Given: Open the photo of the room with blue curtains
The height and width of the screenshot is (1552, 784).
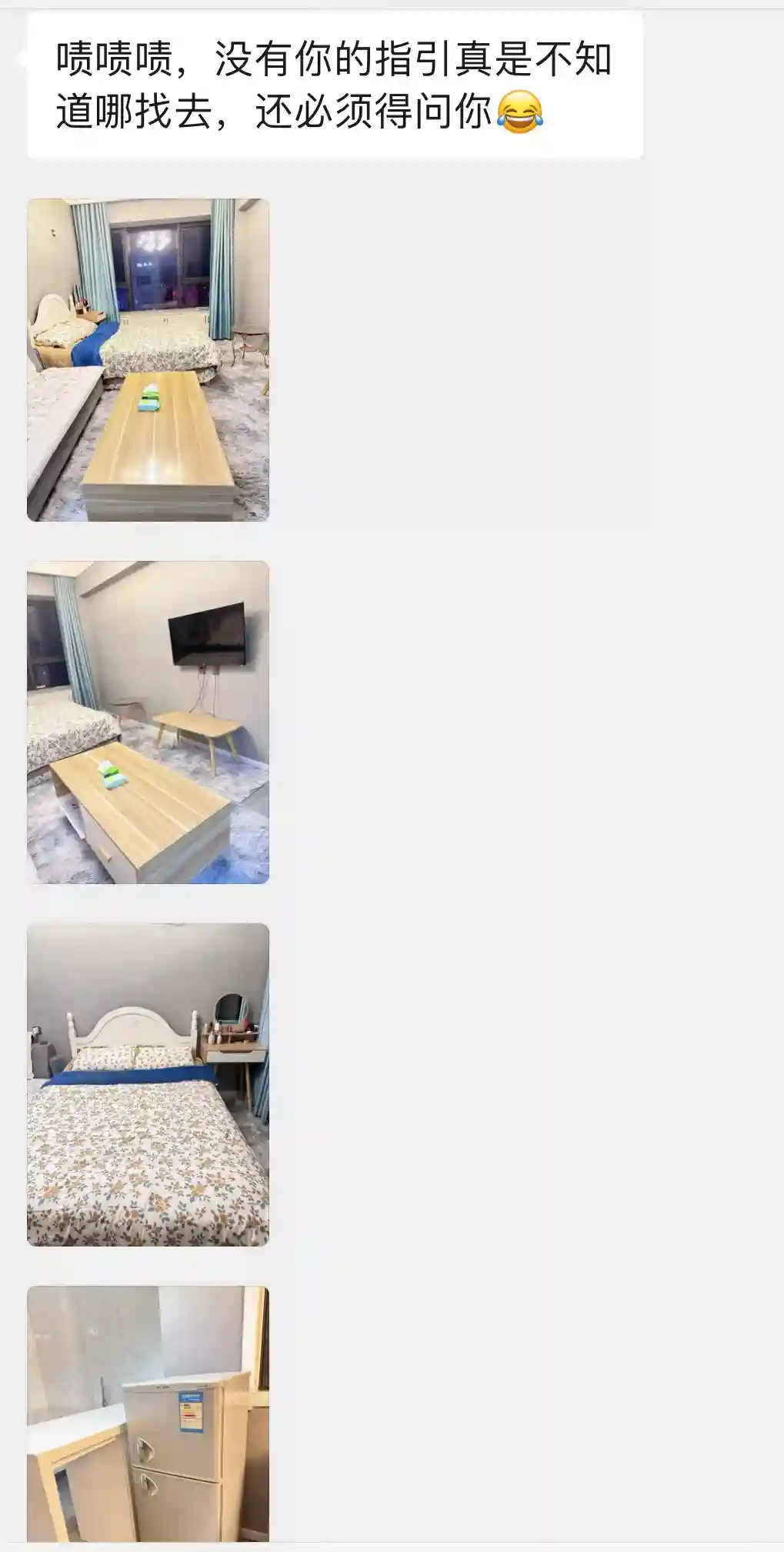Looking at the screenshot, I should pyautogui.click(x=148, y=359).
